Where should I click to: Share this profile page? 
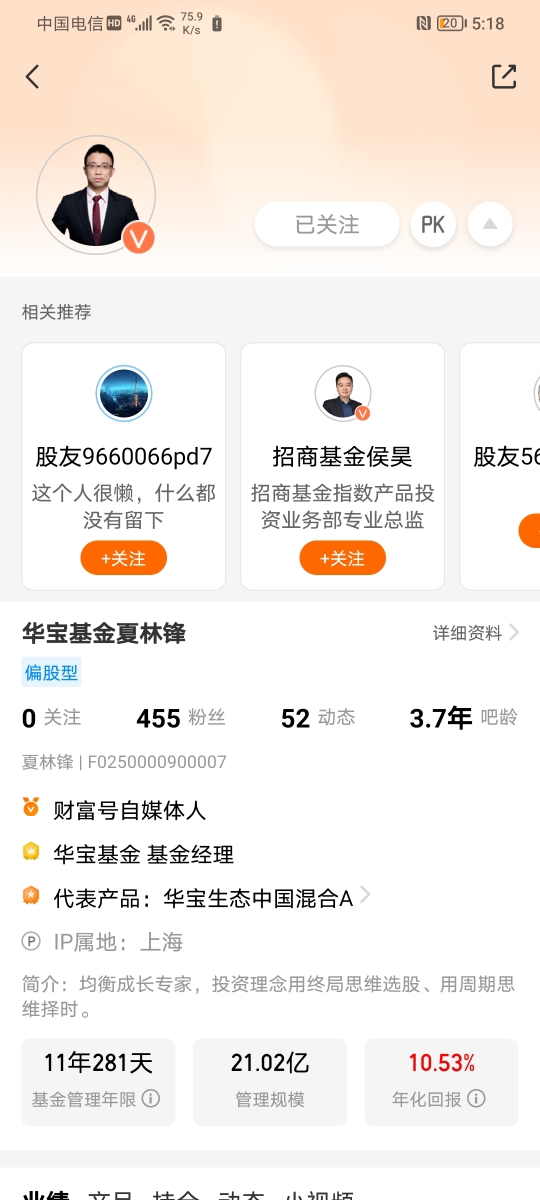(504, 77)
